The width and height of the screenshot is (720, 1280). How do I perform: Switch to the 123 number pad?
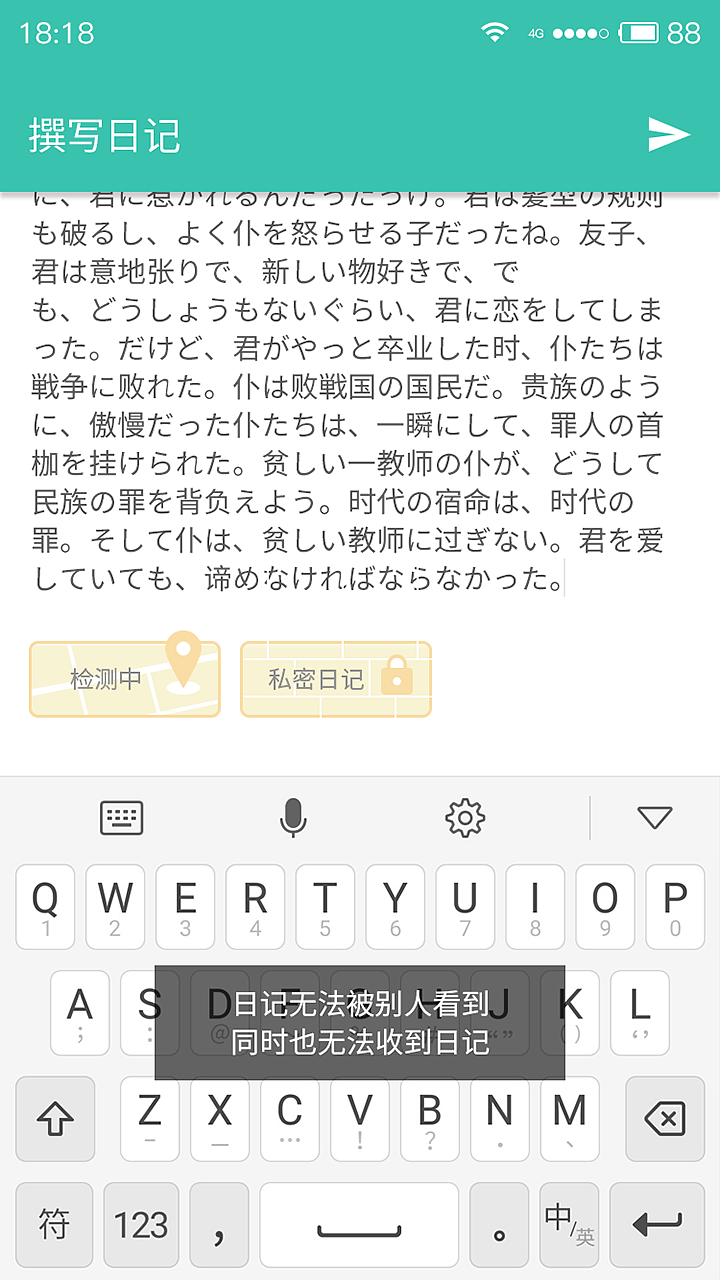coord(141,1223)
